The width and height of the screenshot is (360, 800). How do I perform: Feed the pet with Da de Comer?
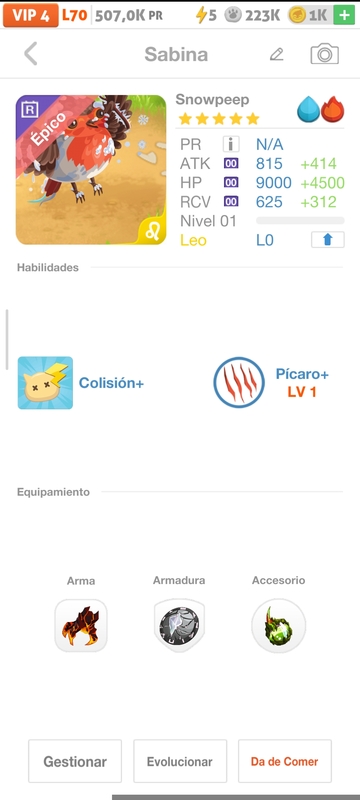[285, 761]
